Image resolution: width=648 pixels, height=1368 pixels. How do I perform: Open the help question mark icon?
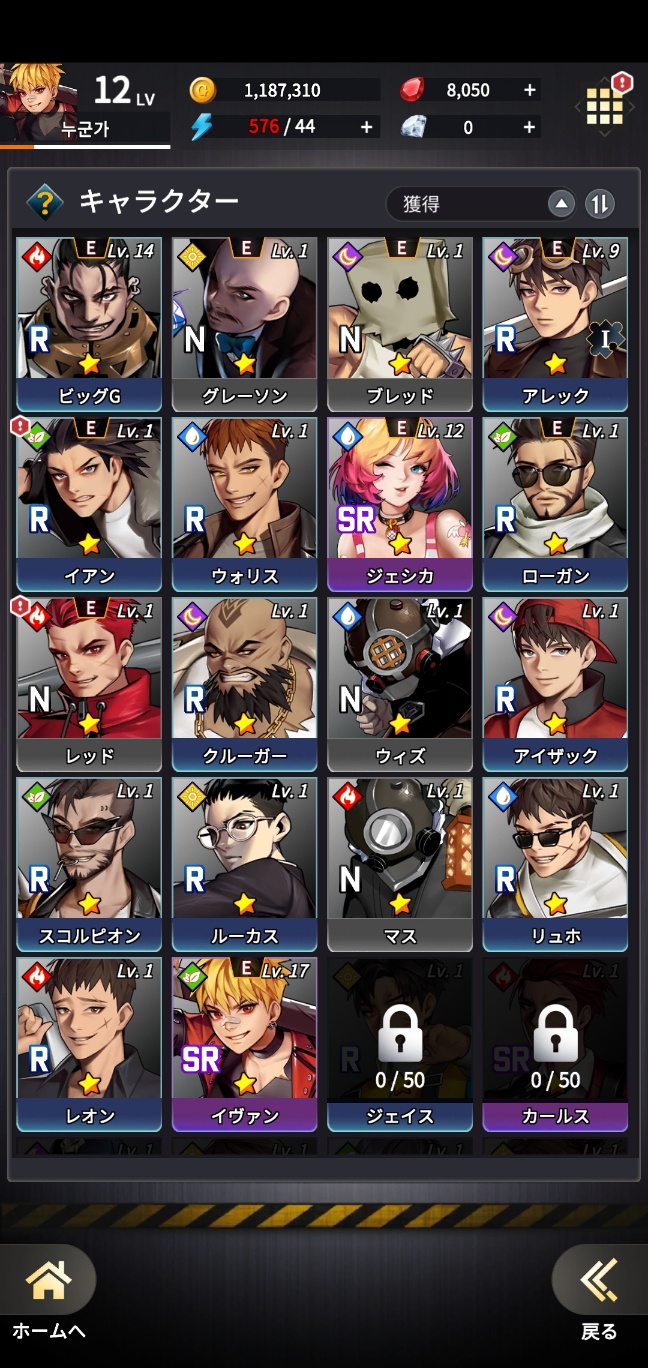44,202
